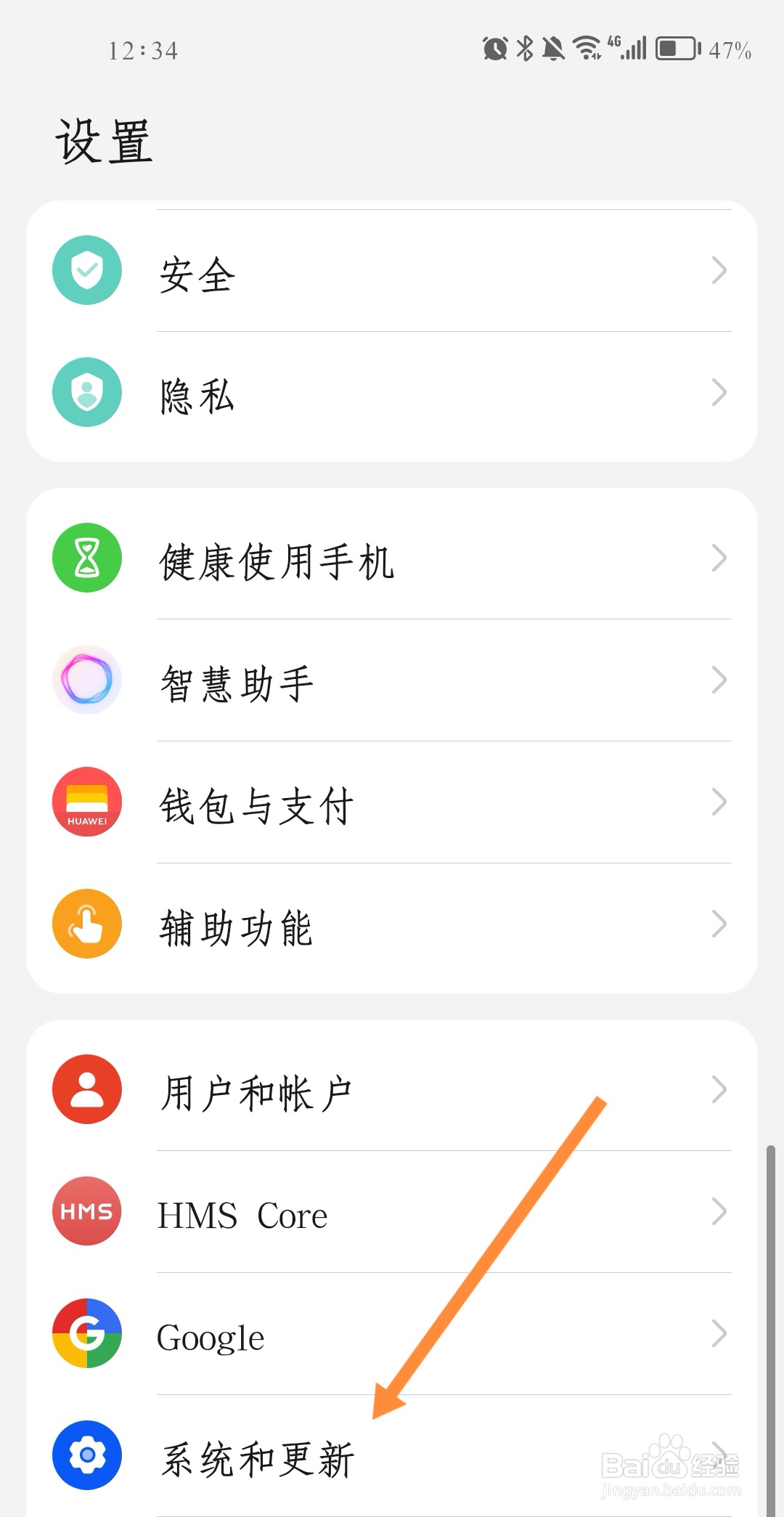
Task: Open the 安全 security settings
Action: point(392,271)
